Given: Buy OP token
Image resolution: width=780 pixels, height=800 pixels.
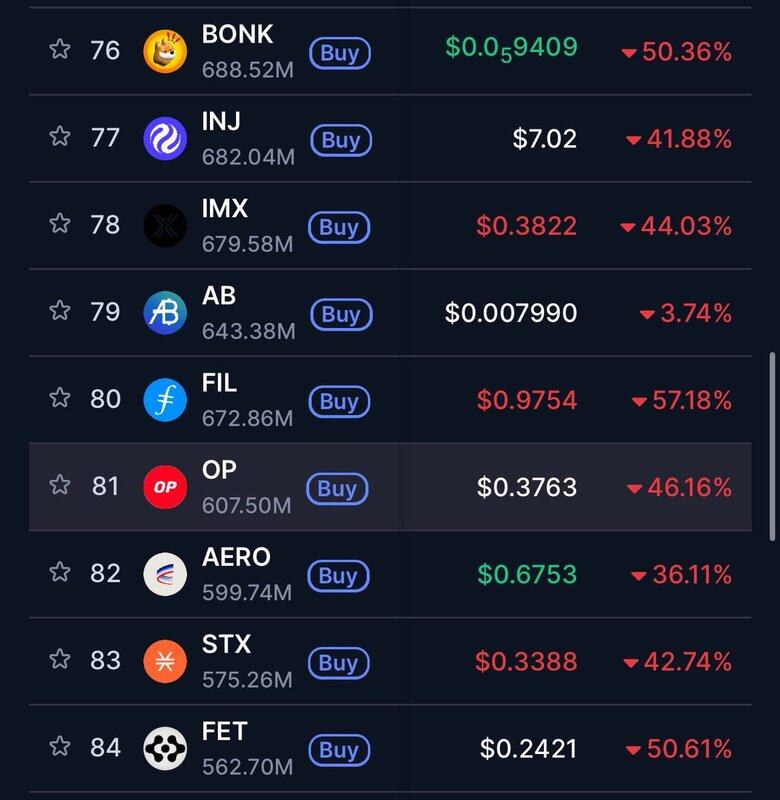Looking at the screenshot, I should click(337, 489).
